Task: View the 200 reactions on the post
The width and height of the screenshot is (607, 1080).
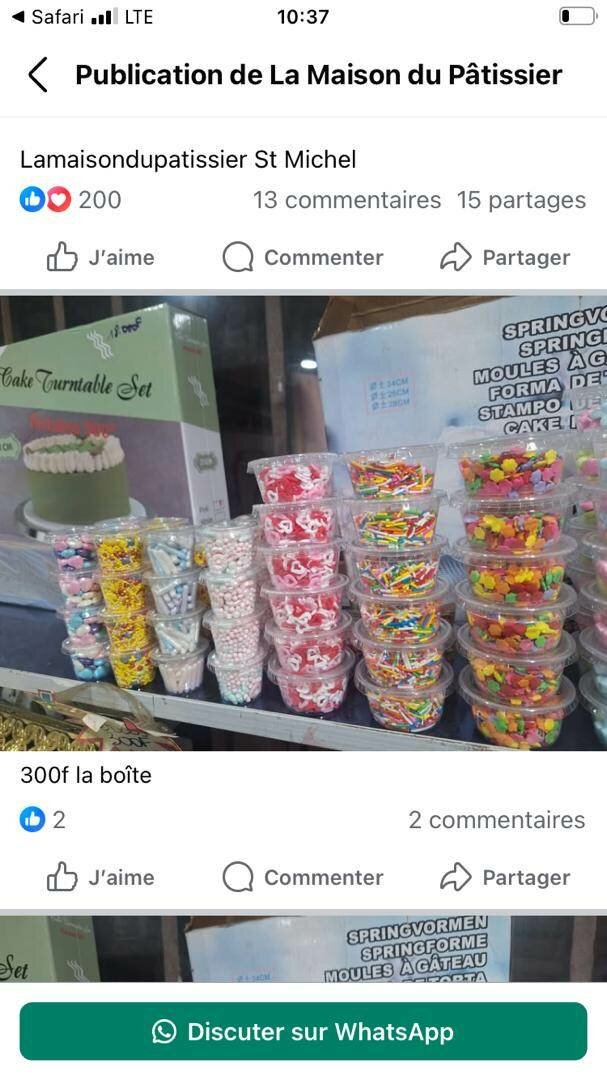Action: click(71, 200)
